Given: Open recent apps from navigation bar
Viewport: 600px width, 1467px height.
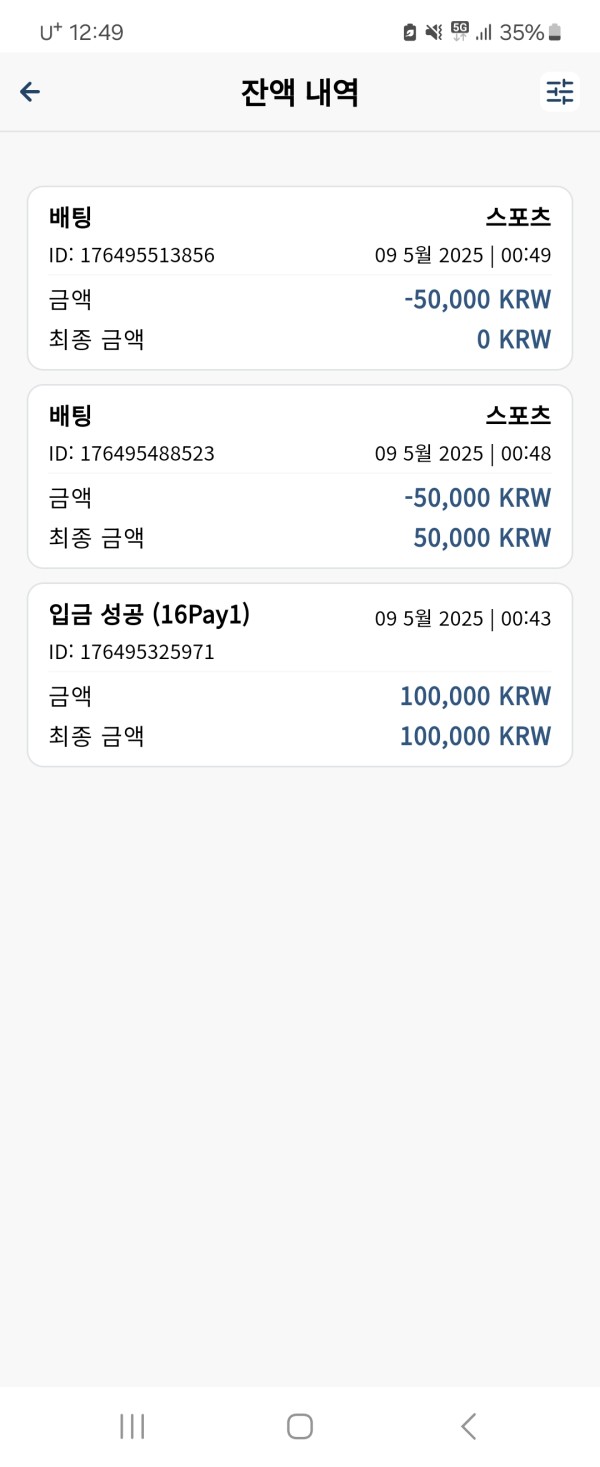Looking at the screenshot, I should (x=132, y=1426).
